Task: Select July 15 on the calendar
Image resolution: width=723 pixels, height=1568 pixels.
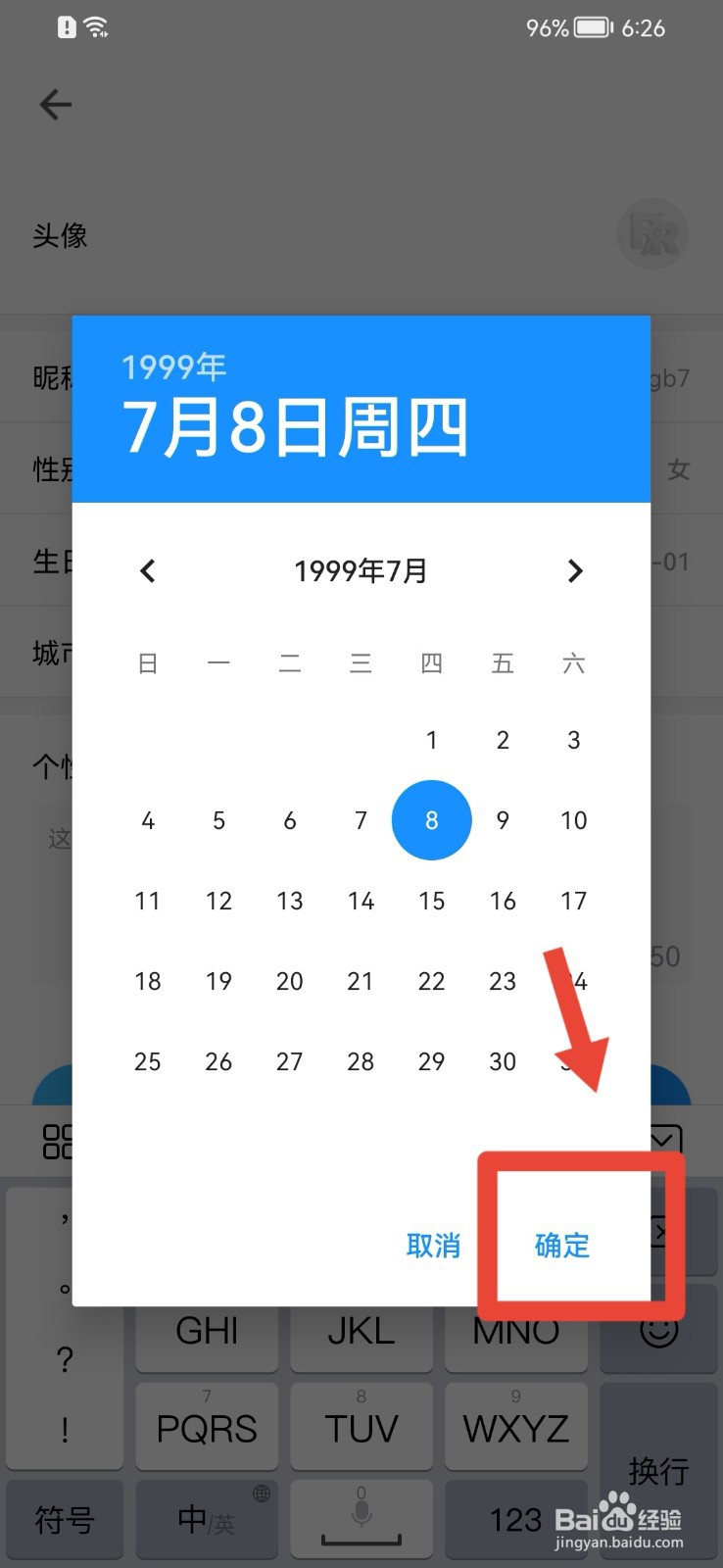Action: tap(431, 901)
